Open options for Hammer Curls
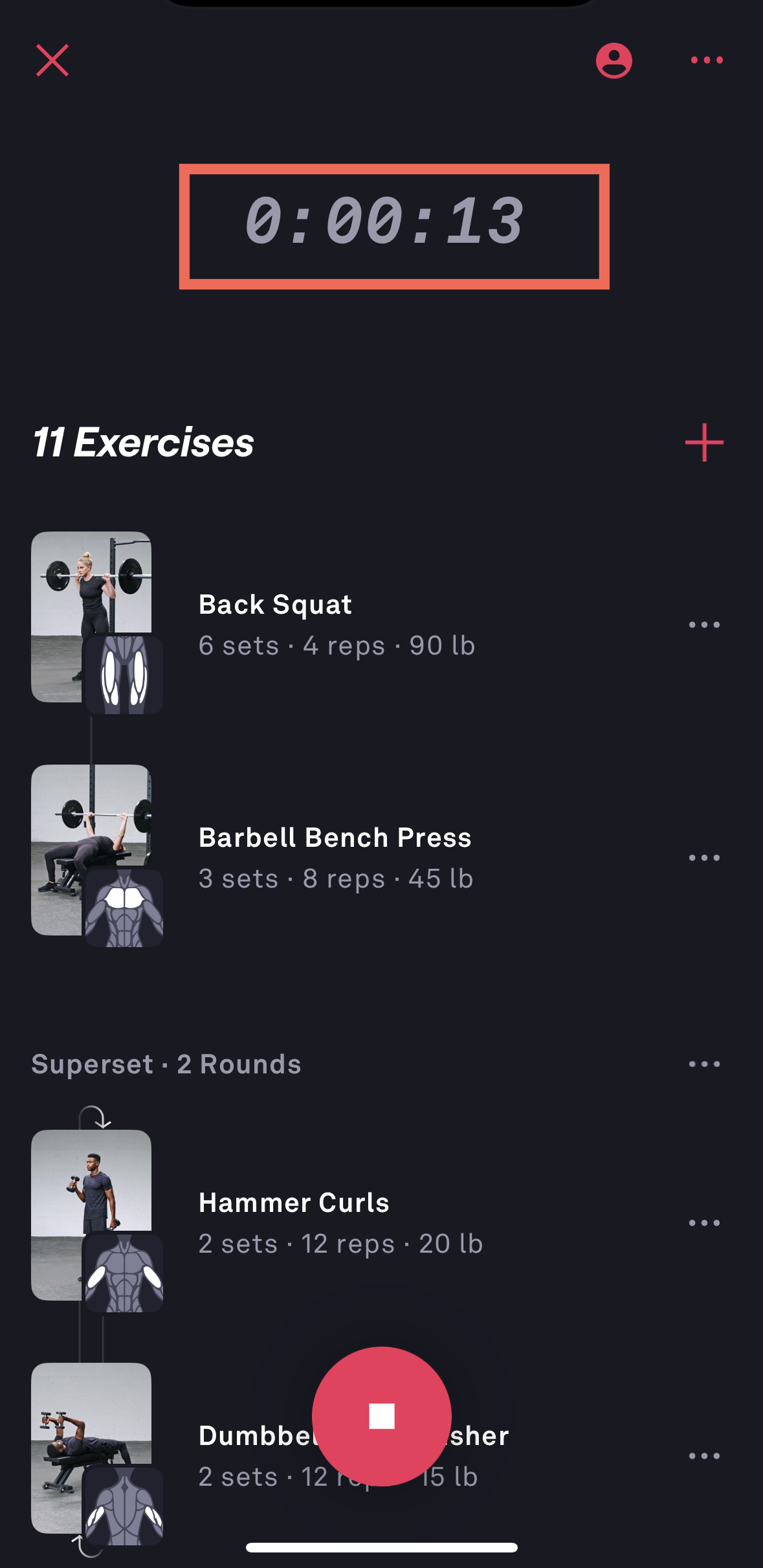The image size is (763, 1568). [705, 1222]
